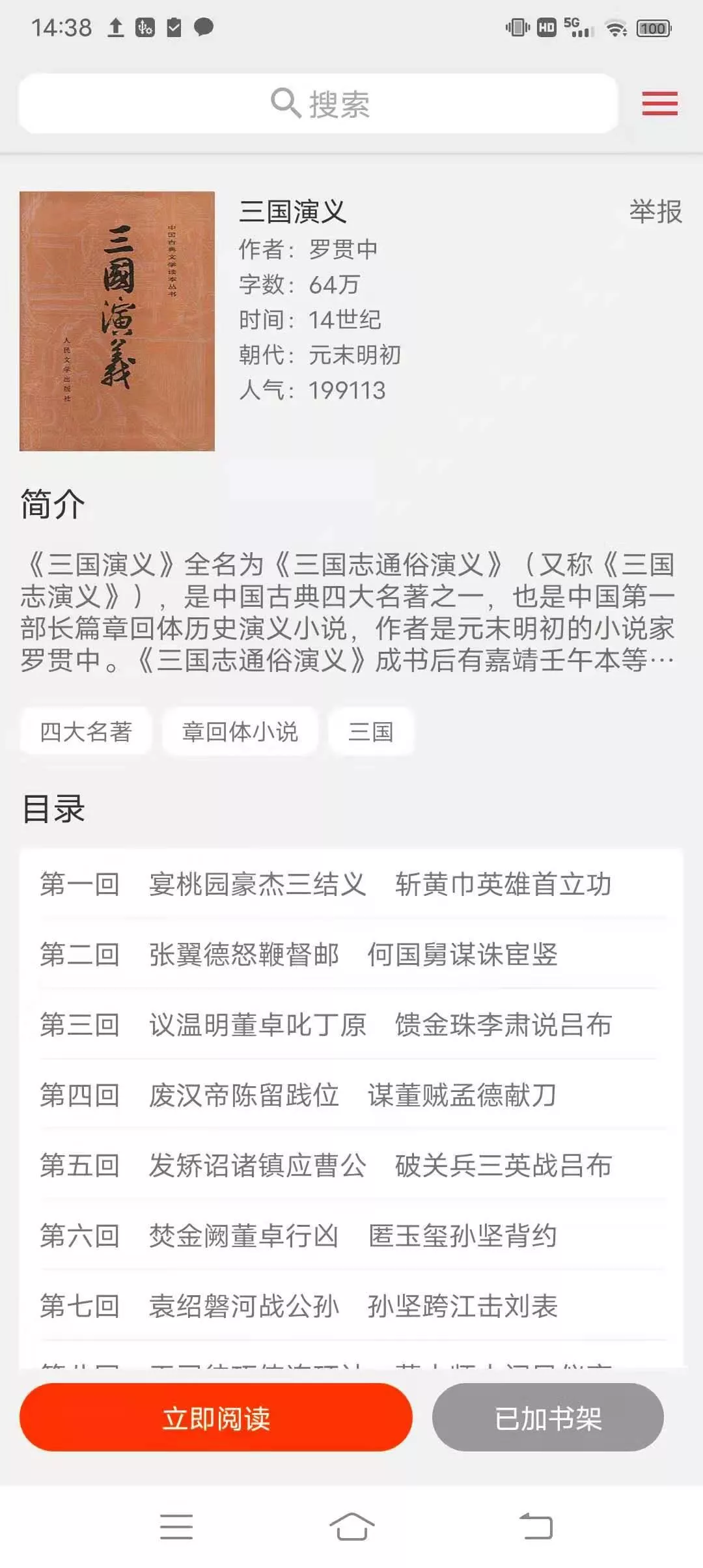This screenshot has height=1568, width=703.
Task: Report this book via 举报
Action: (x=655, y=212)
